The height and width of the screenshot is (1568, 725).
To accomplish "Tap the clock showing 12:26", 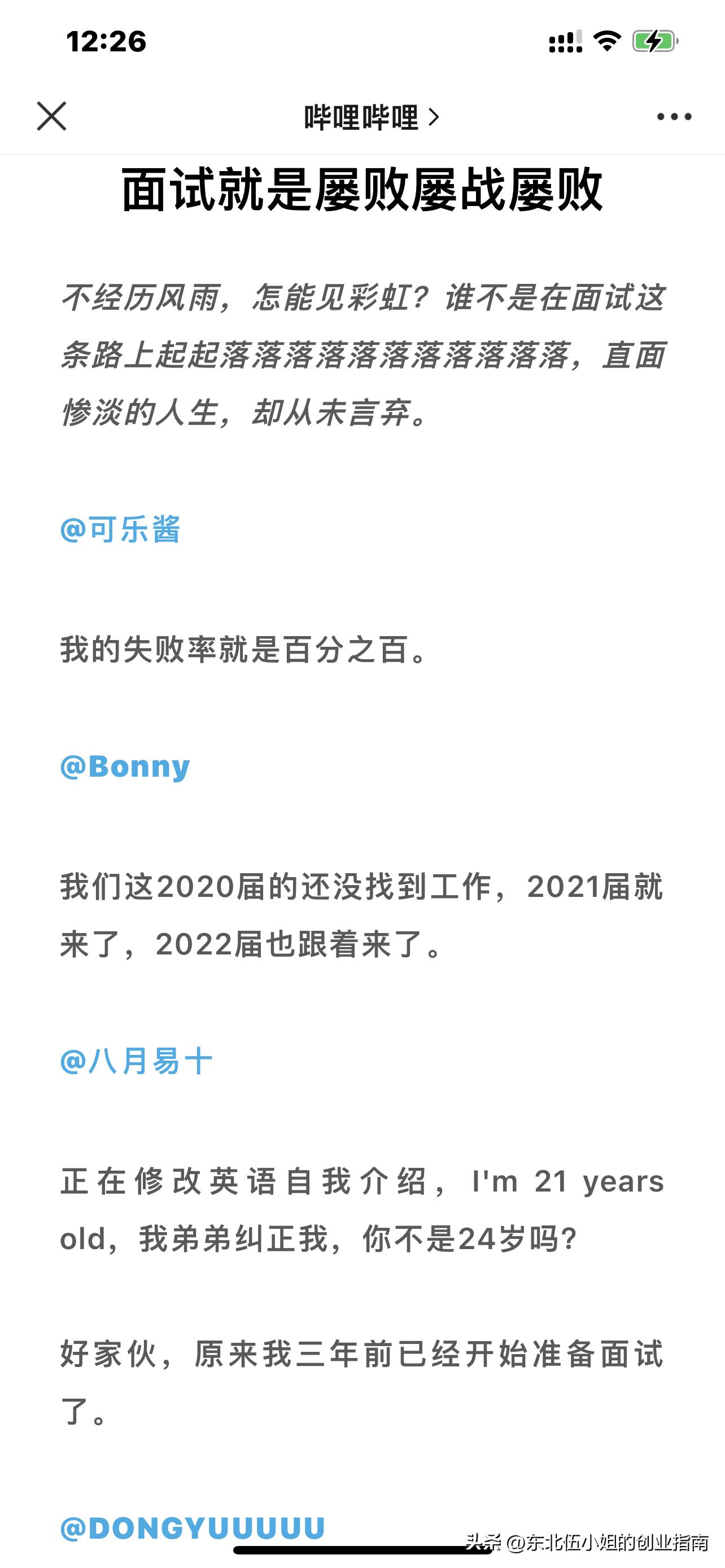I will coord(107,41).
